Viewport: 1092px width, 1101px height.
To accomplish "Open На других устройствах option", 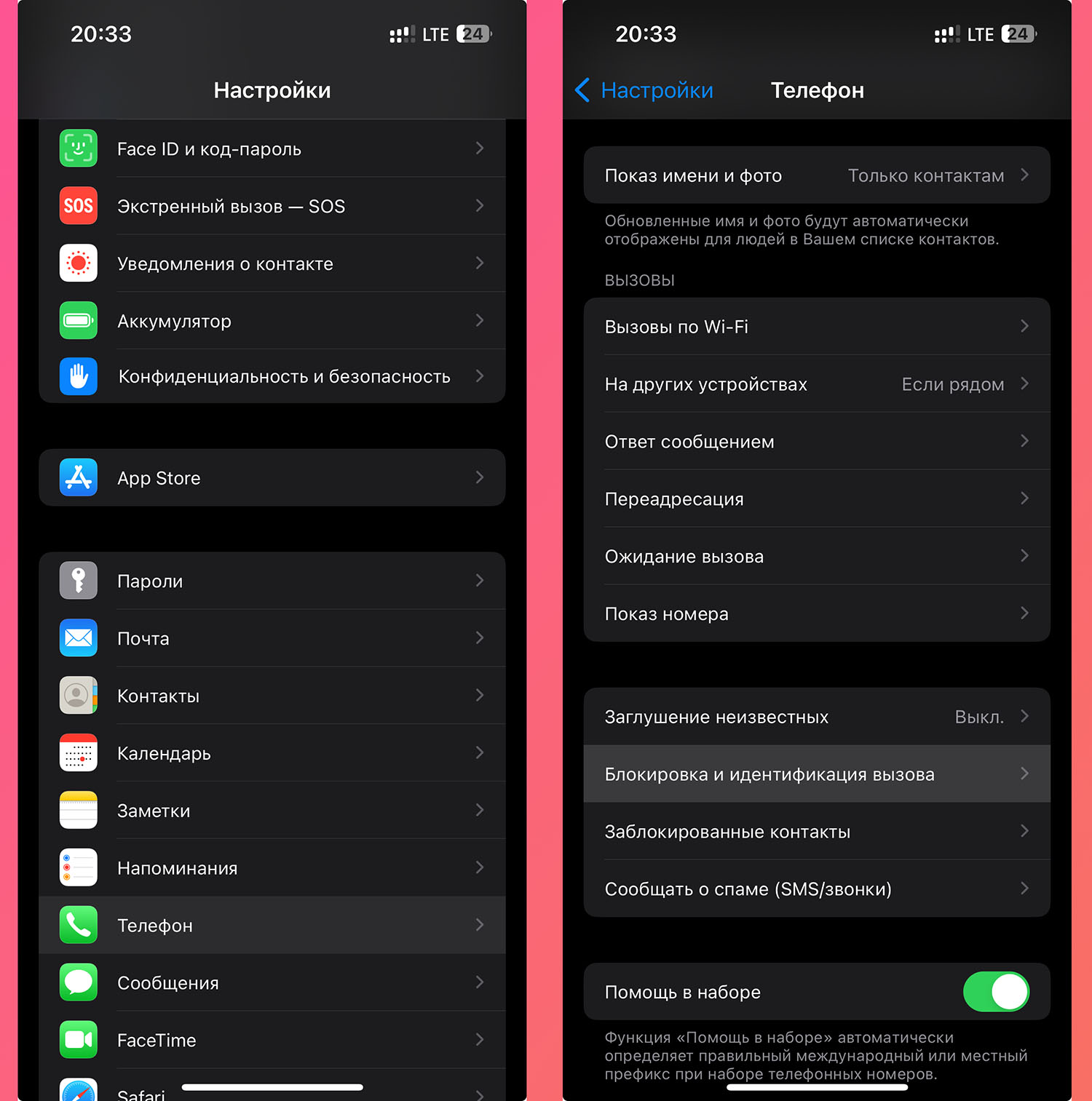I will (817, 384).
